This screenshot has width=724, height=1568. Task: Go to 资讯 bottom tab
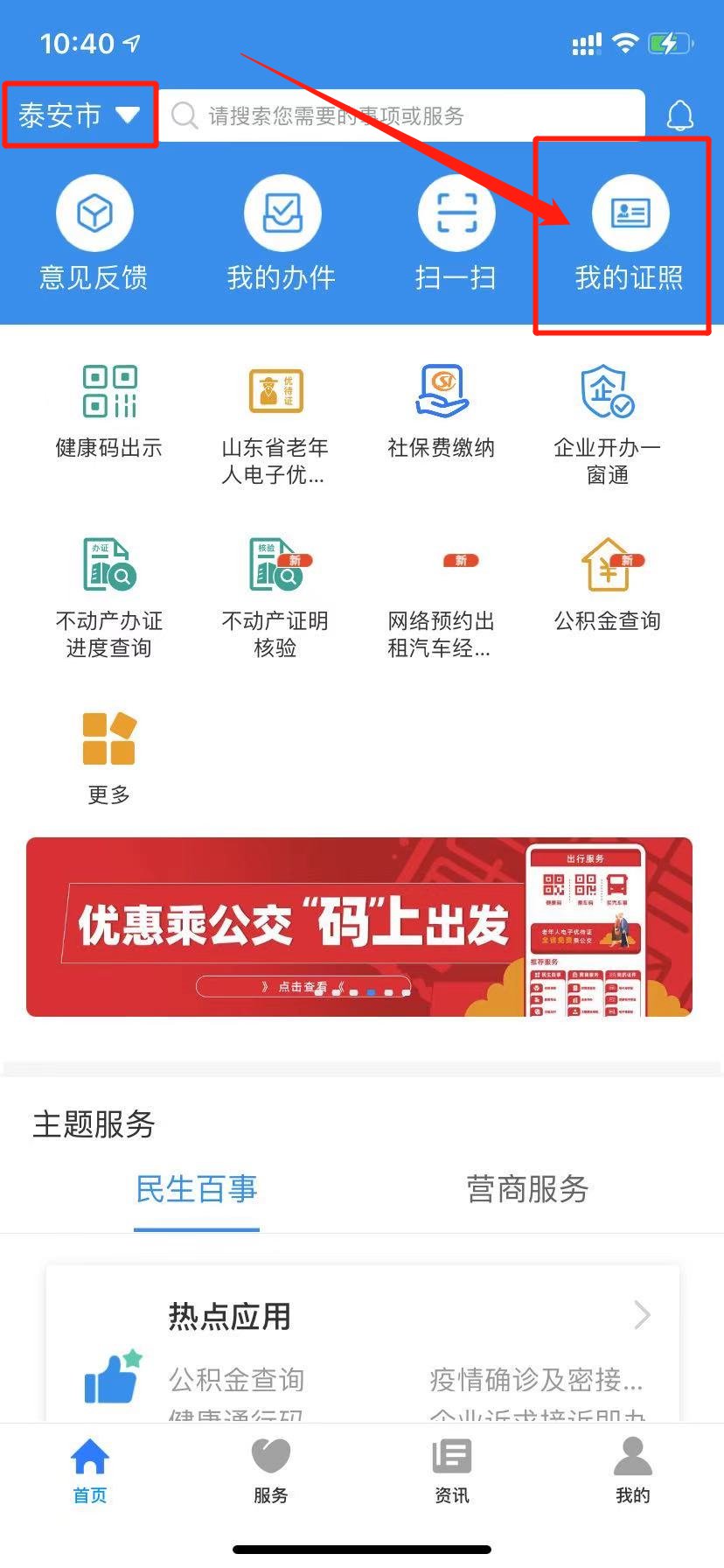(x=452, y=1470)
